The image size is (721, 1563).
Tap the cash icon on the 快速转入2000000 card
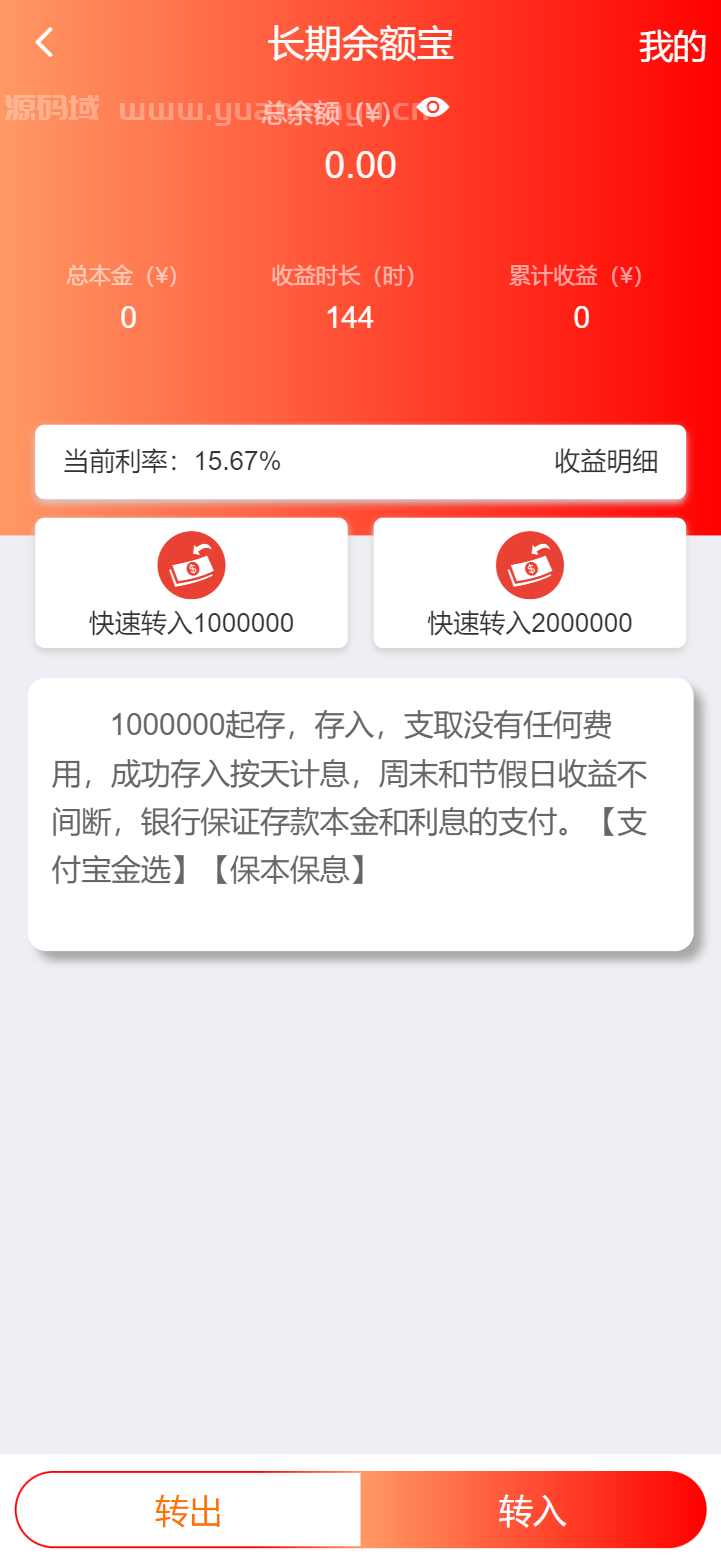point(529,564)
